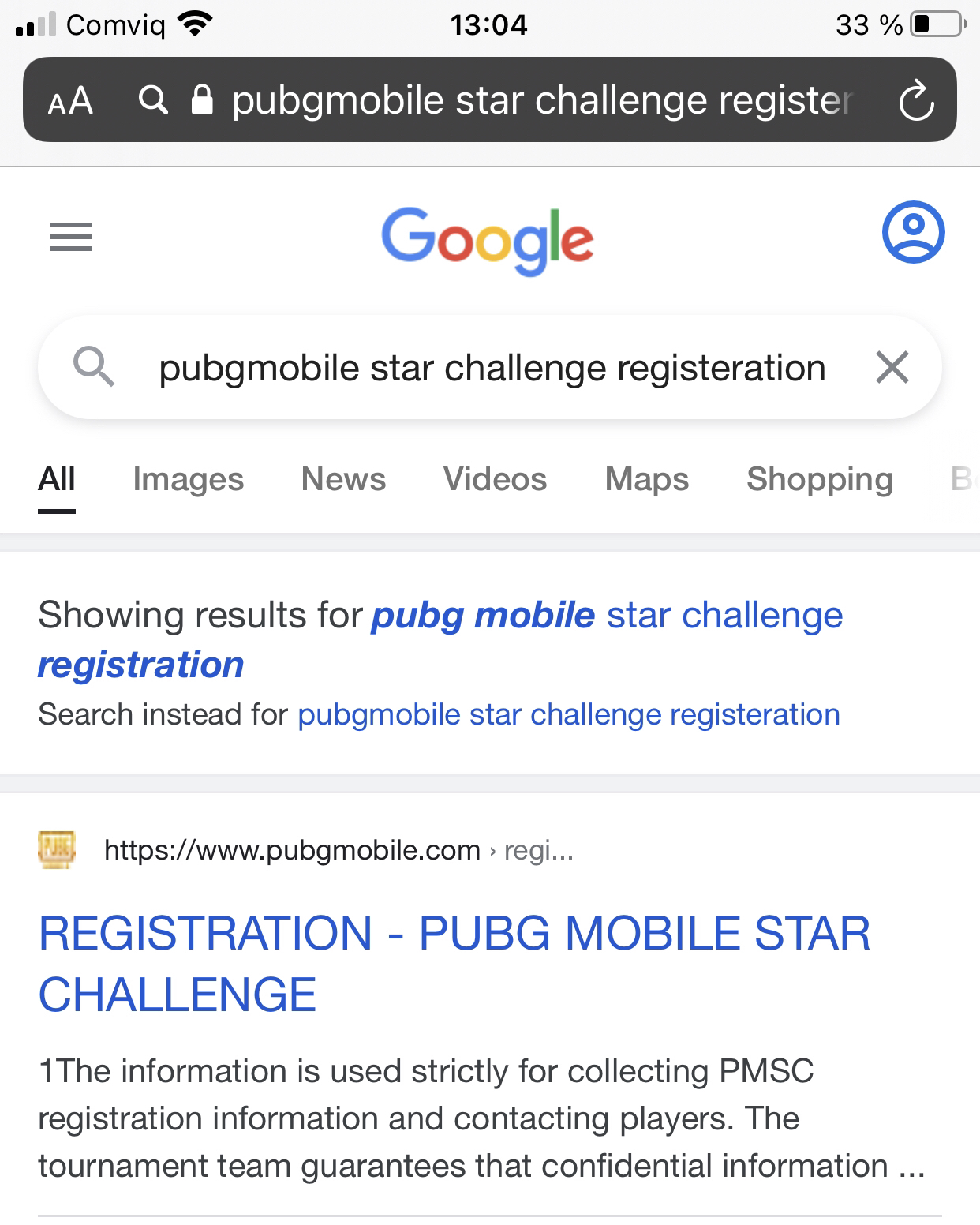Click the Google logo
Screen dimensions: 980x1225
coord(488,239)
